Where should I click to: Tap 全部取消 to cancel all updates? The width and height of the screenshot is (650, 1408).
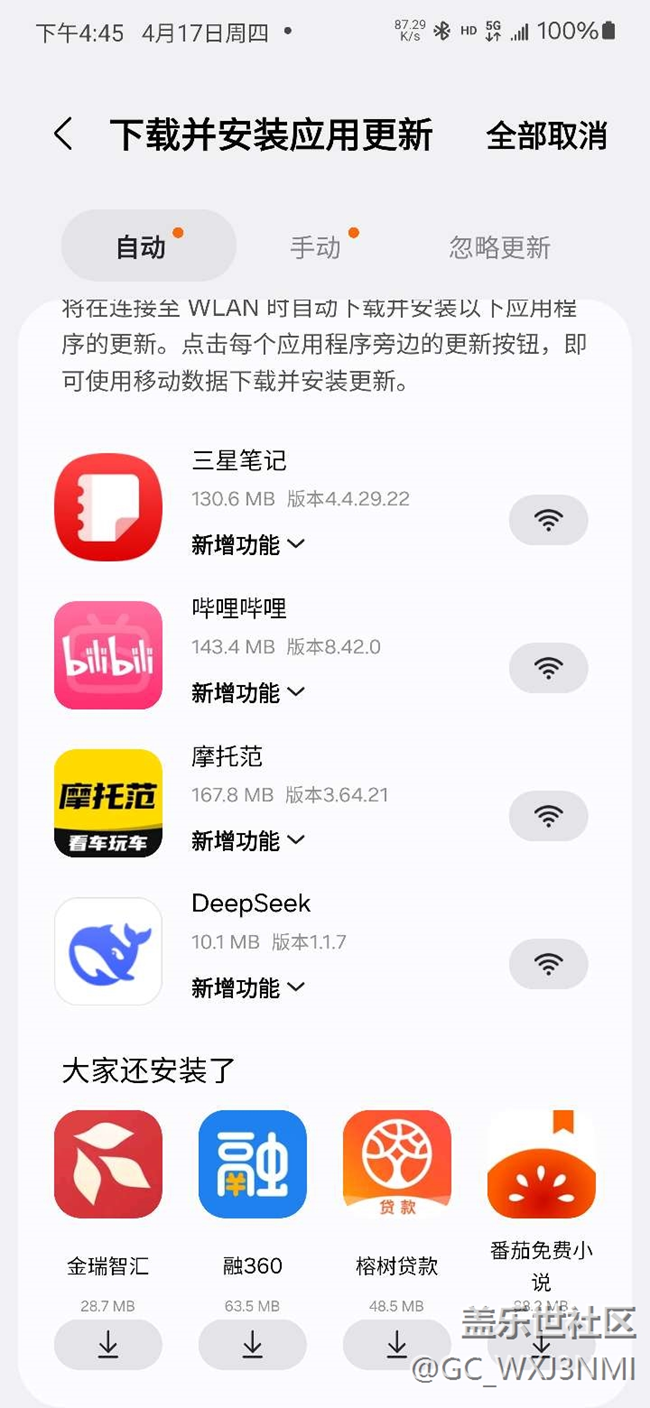pos(546,136)
